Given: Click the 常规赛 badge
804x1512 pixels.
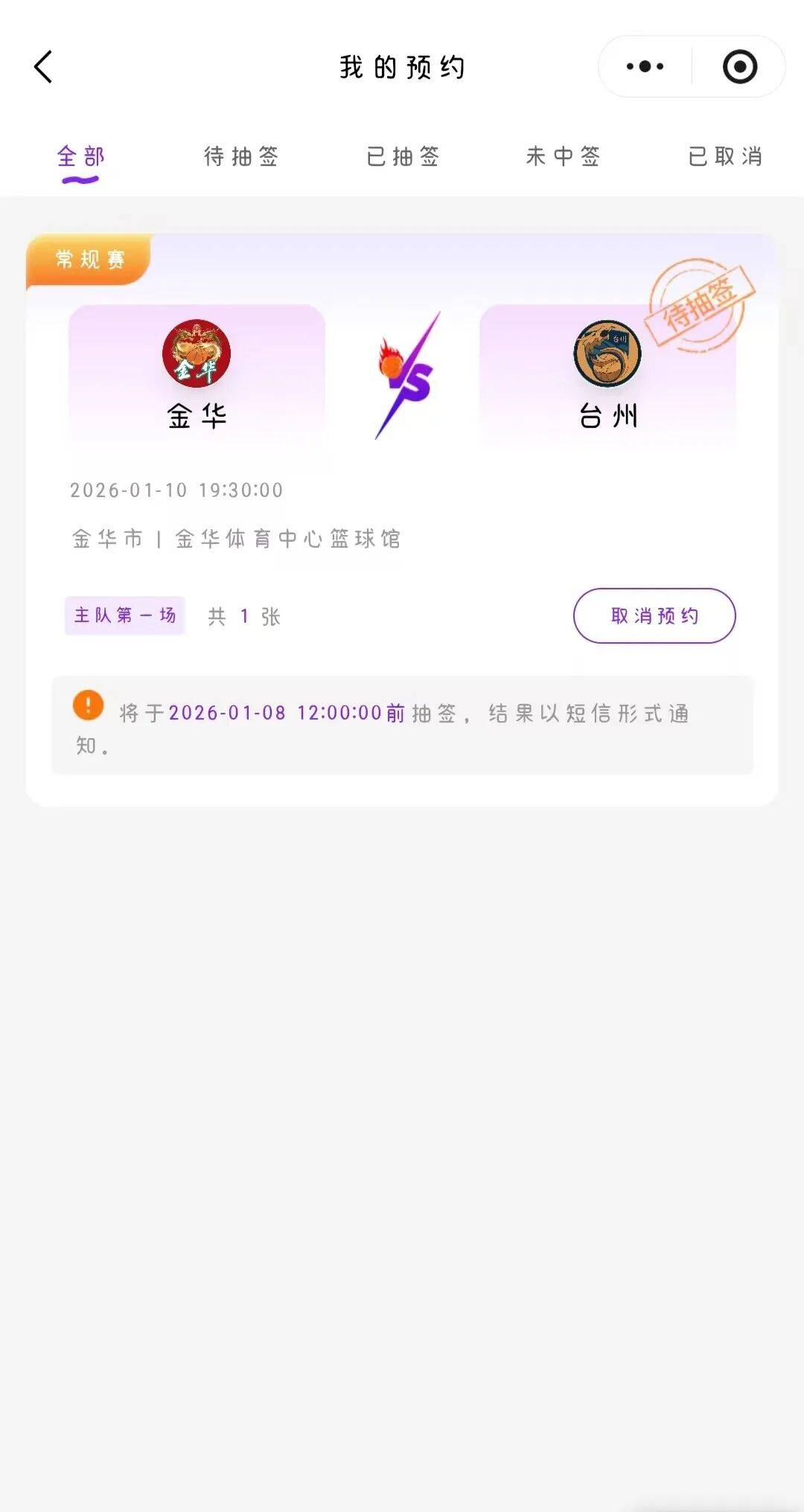Looking at the screenshot, I should click(x=86, y=258).
